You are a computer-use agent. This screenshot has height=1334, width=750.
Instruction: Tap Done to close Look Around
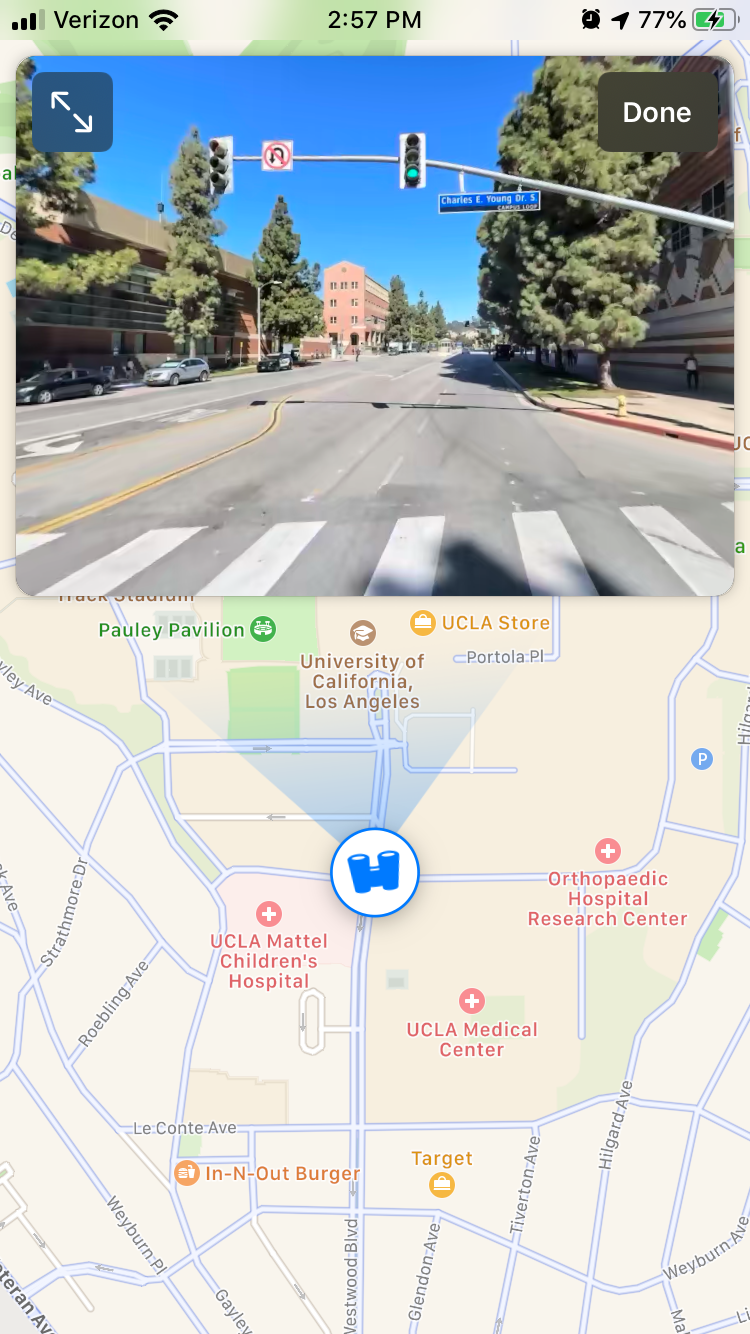pos(656,112)
